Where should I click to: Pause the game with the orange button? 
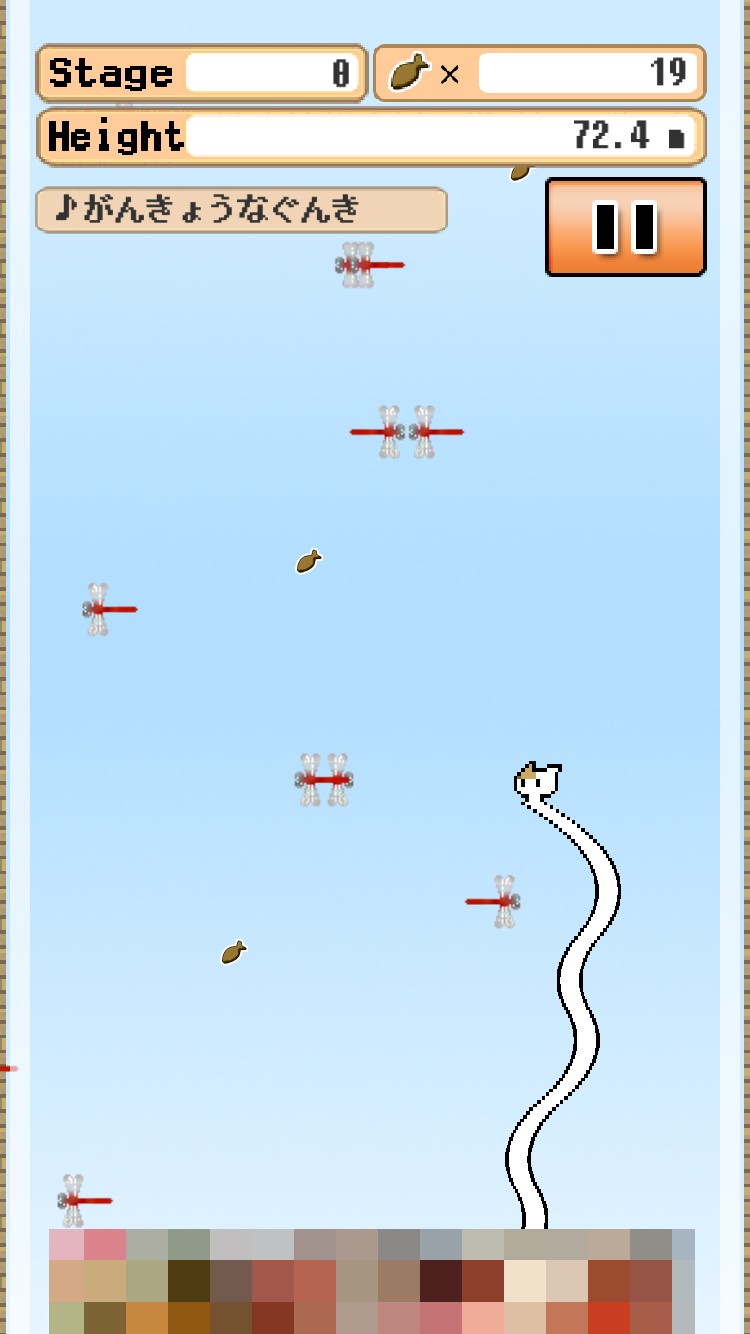(626, 227)
